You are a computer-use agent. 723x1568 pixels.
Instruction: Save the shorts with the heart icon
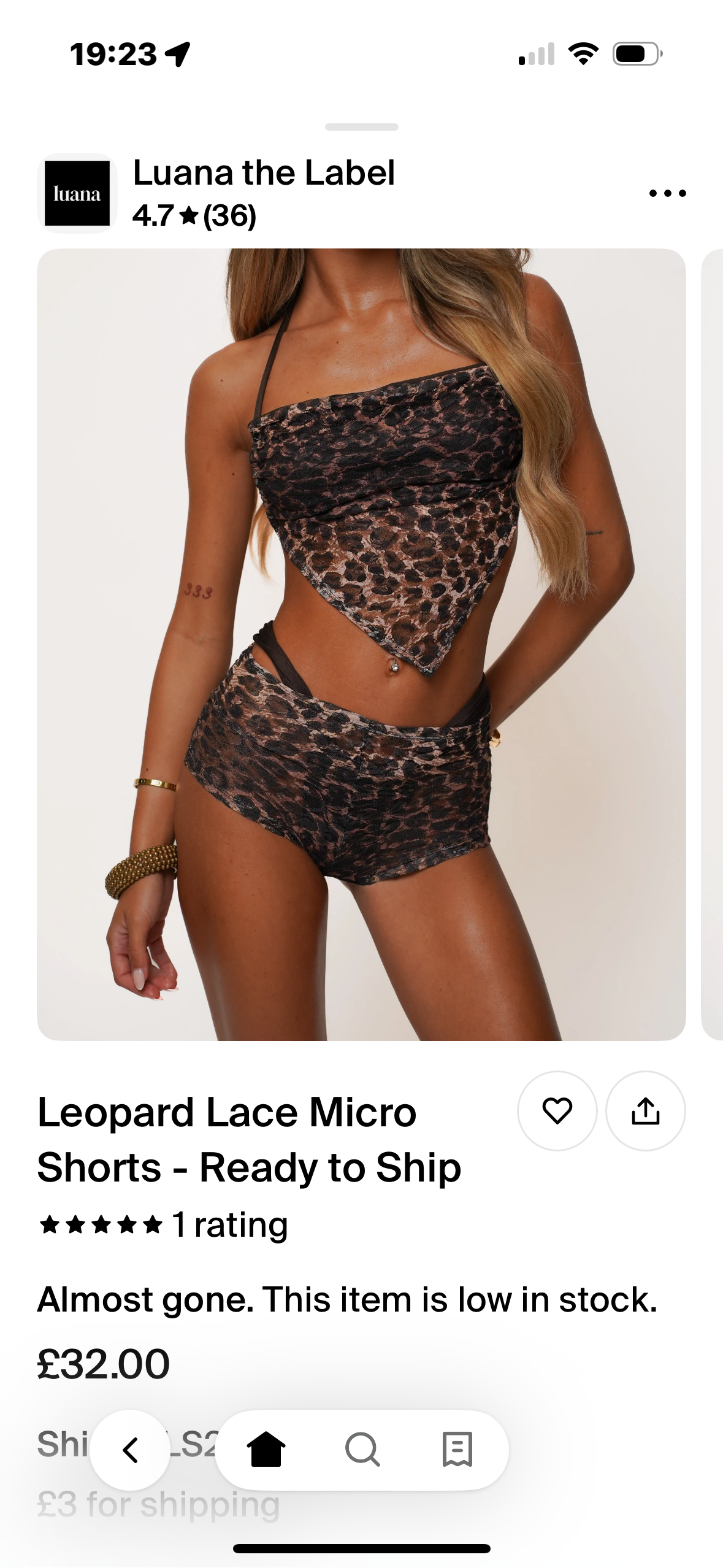tap(557, 1110)
